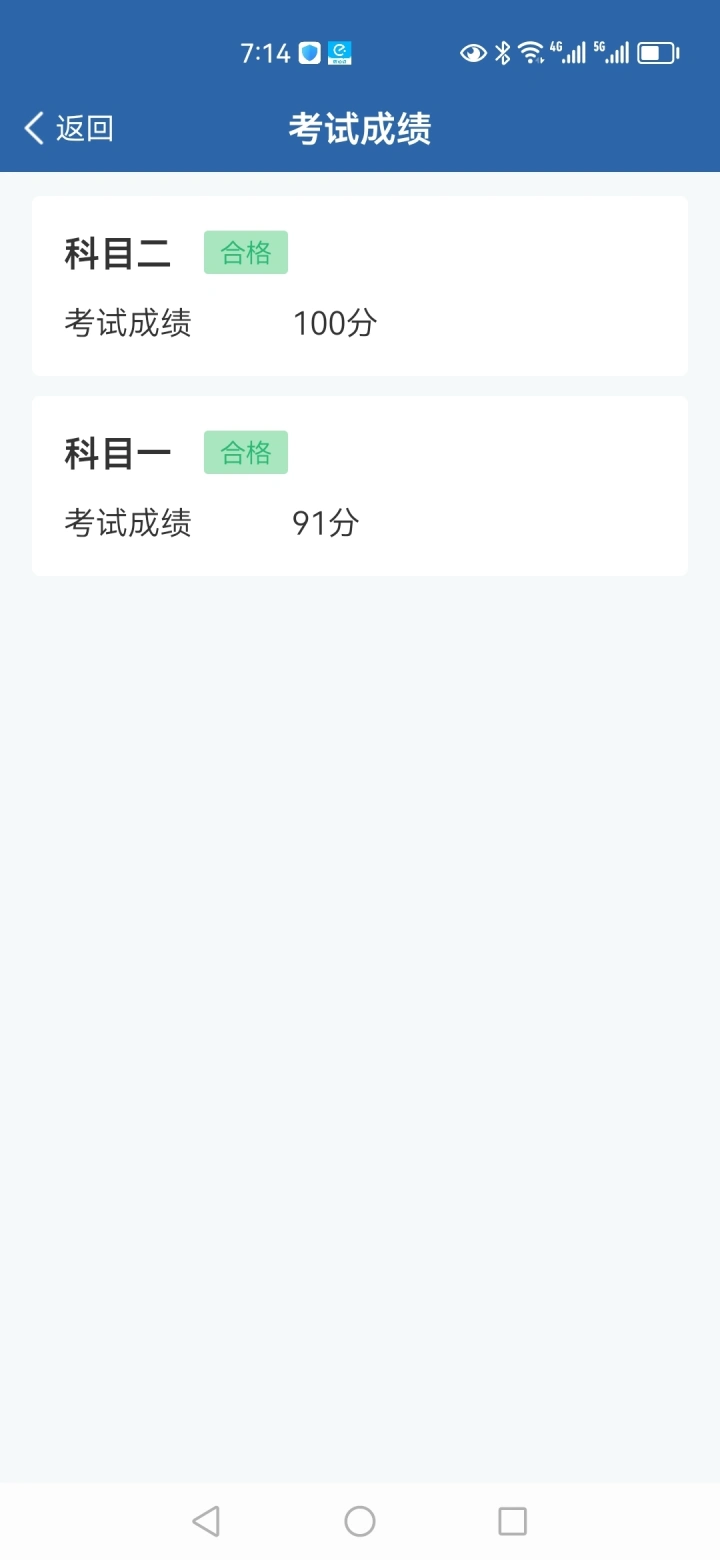Open recent apps with the square button

tap(512, 1521)
